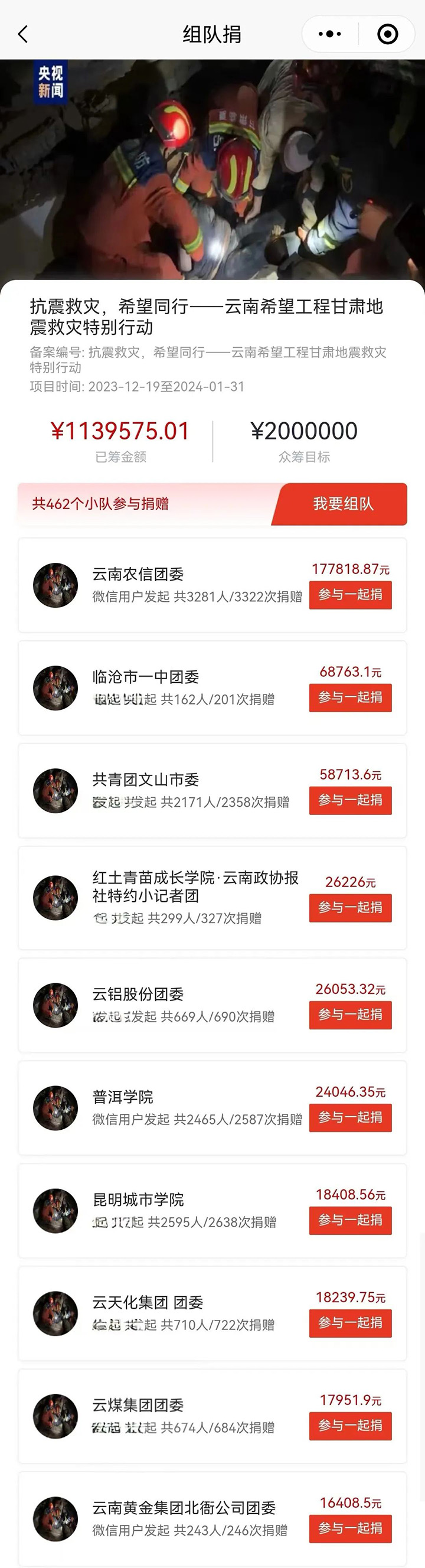Tap 我要组队 to create a team
425x1568 pixels.
tap(343, 504)
